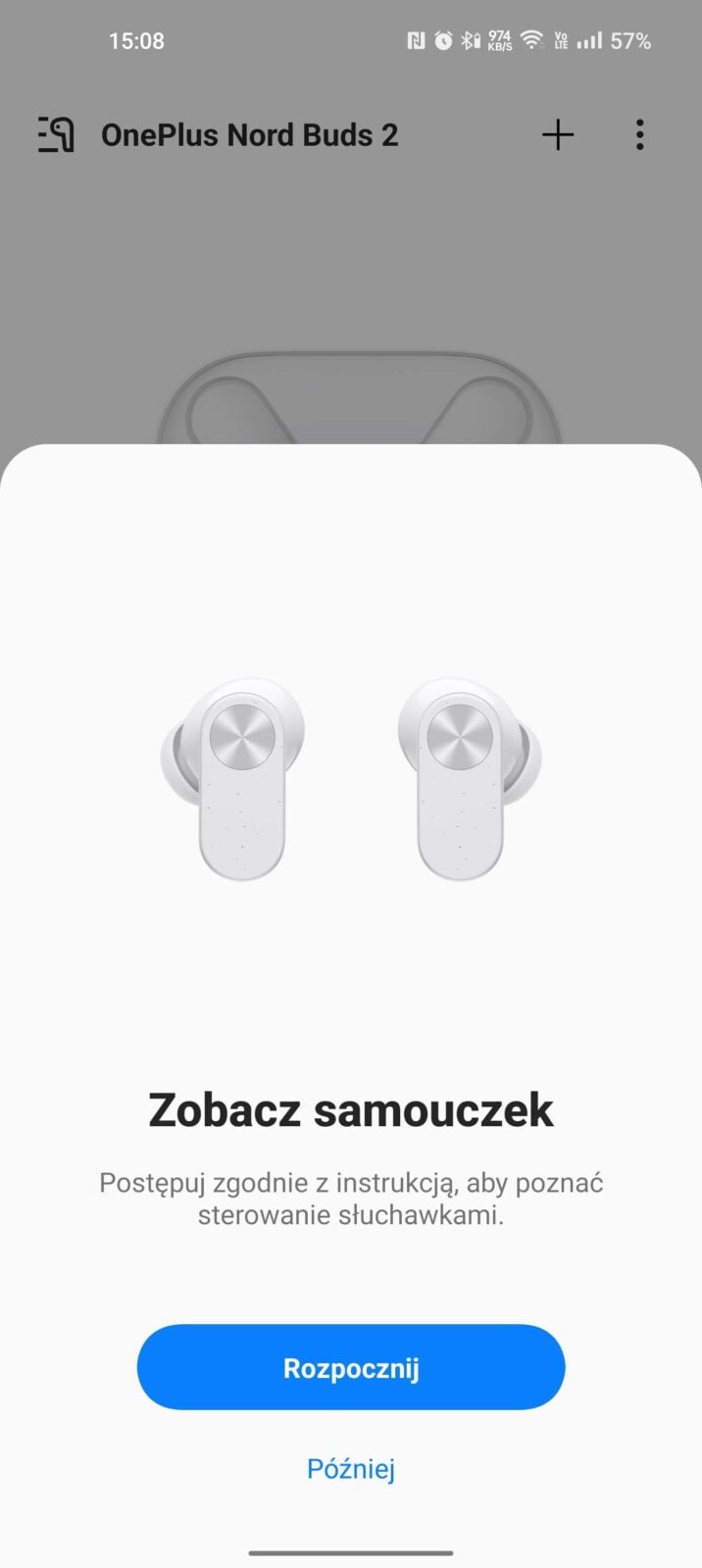This screenshot has height=1568, width=702.
Task: Add a new device with plus icon
Action: coord(558,135)
